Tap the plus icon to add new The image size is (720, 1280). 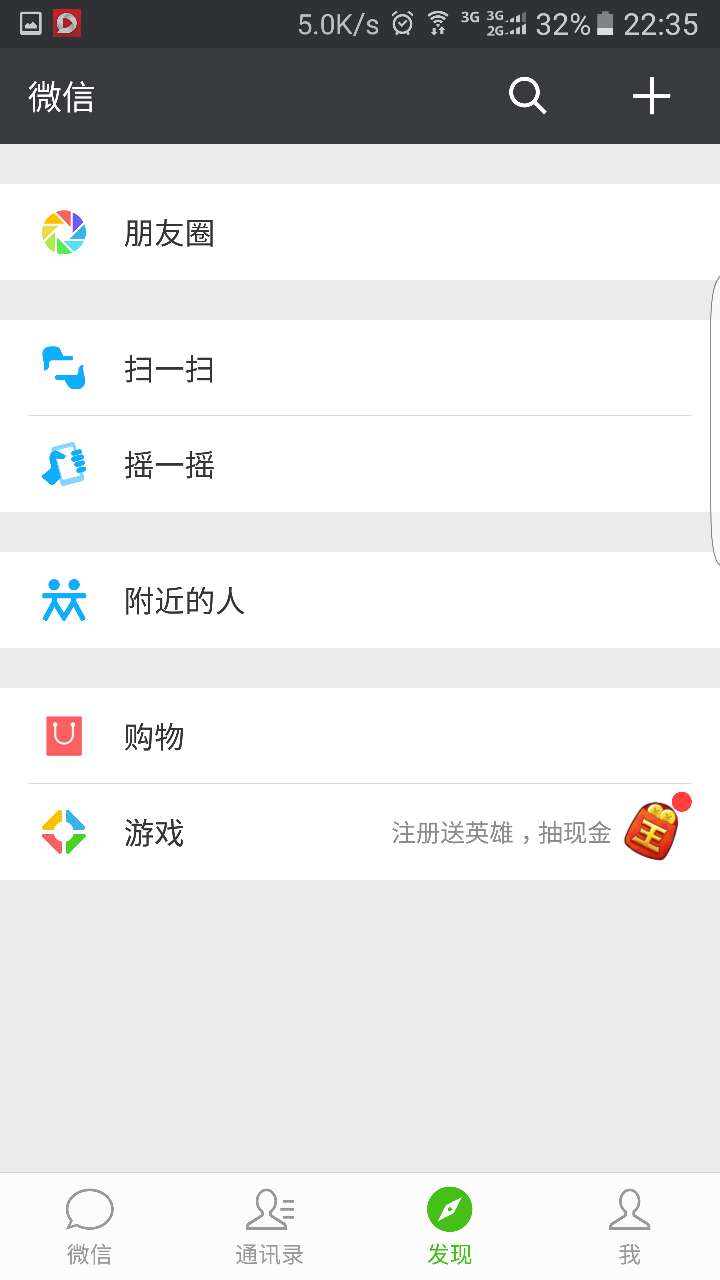coord(651,96)
